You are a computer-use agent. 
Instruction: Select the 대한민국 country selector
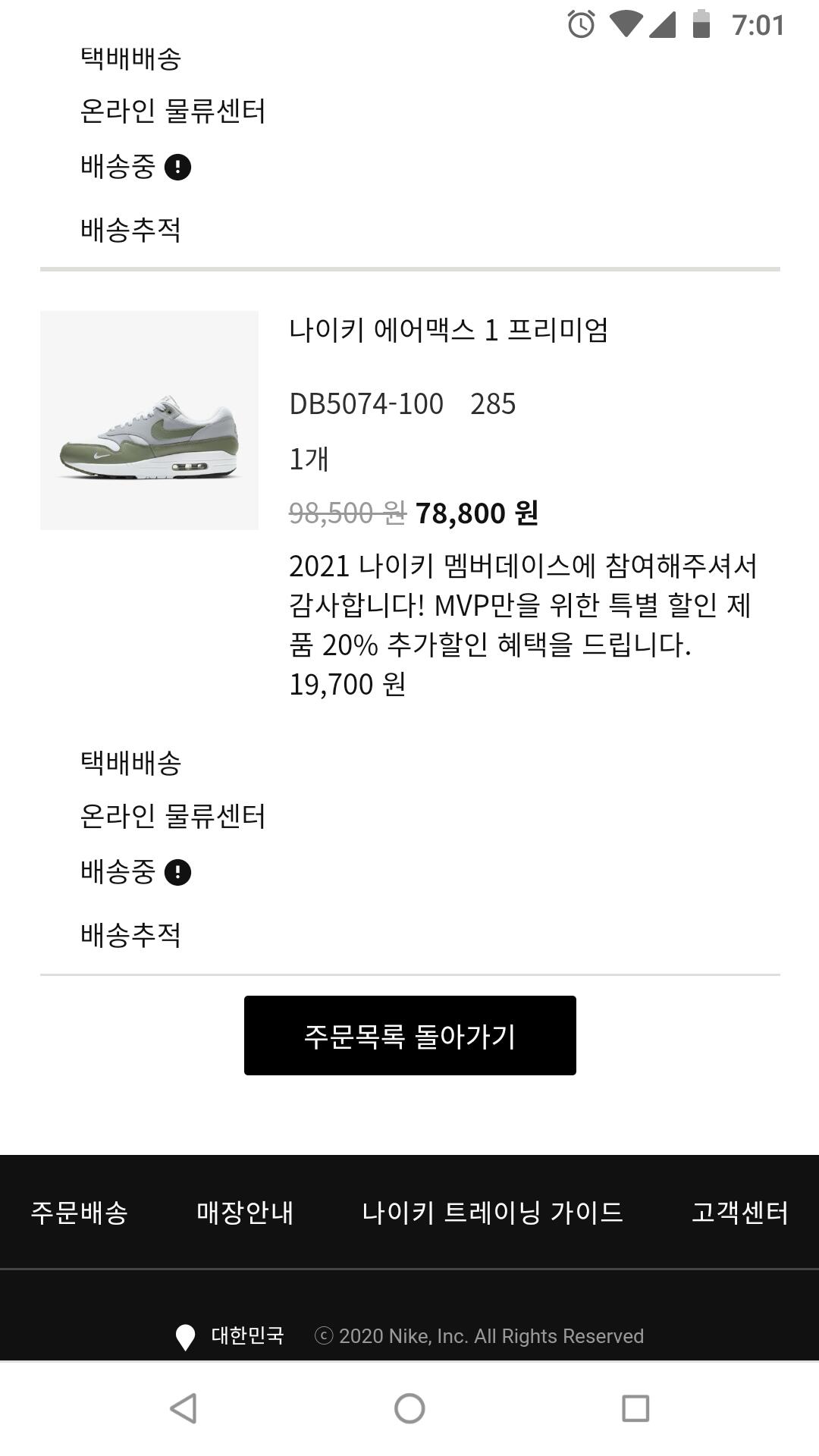point(231,1335)
